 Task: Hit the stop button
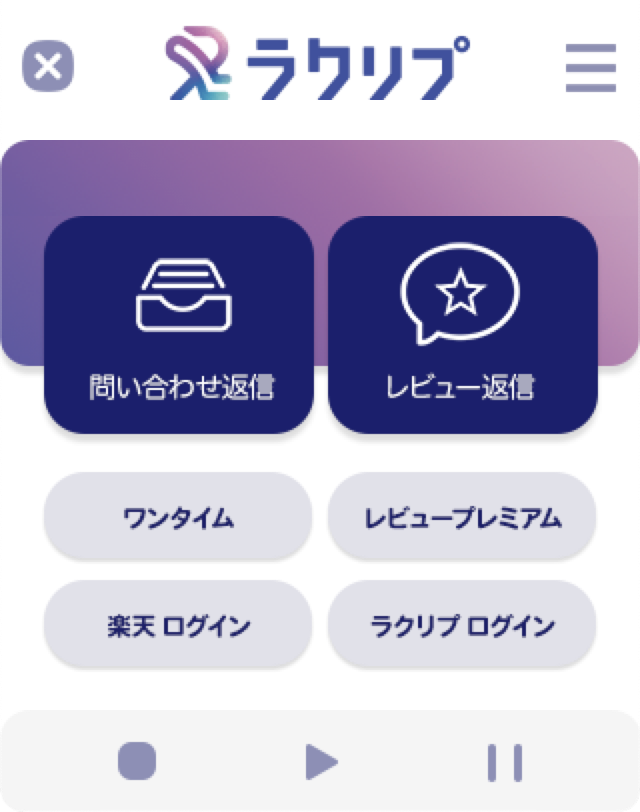(x=137, y=762)
